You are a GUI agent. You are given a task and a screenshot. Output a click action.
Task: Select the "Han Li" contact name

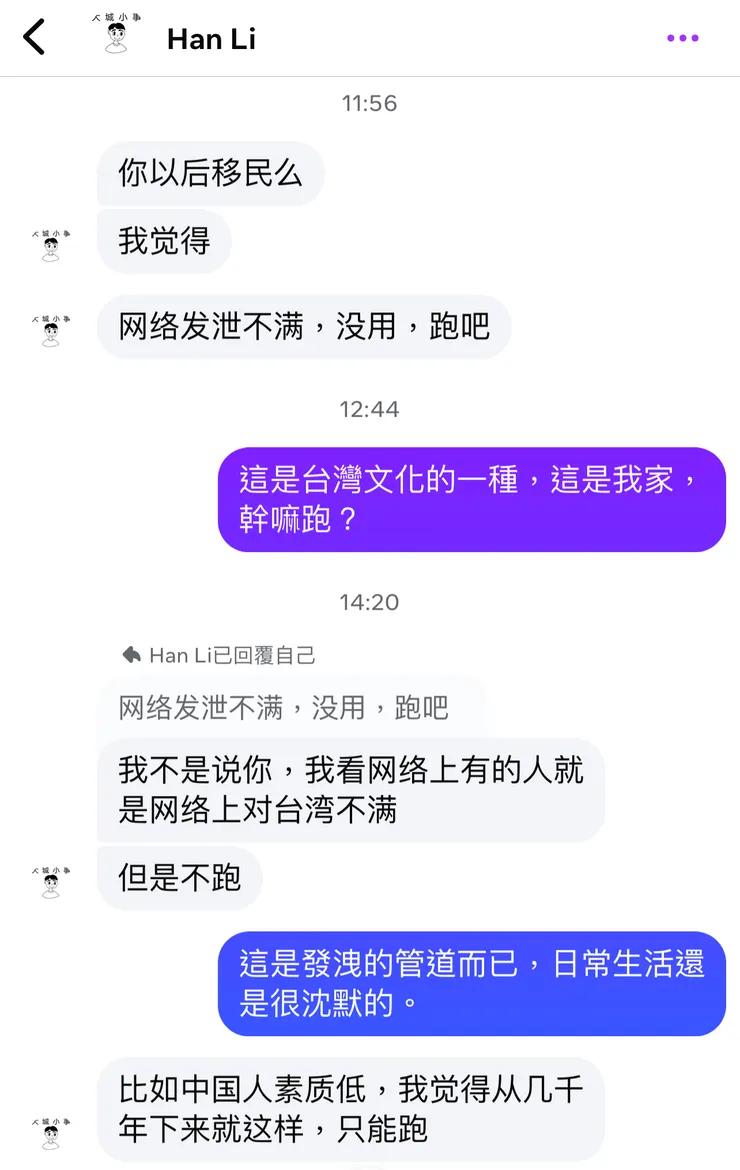point(211,39)
